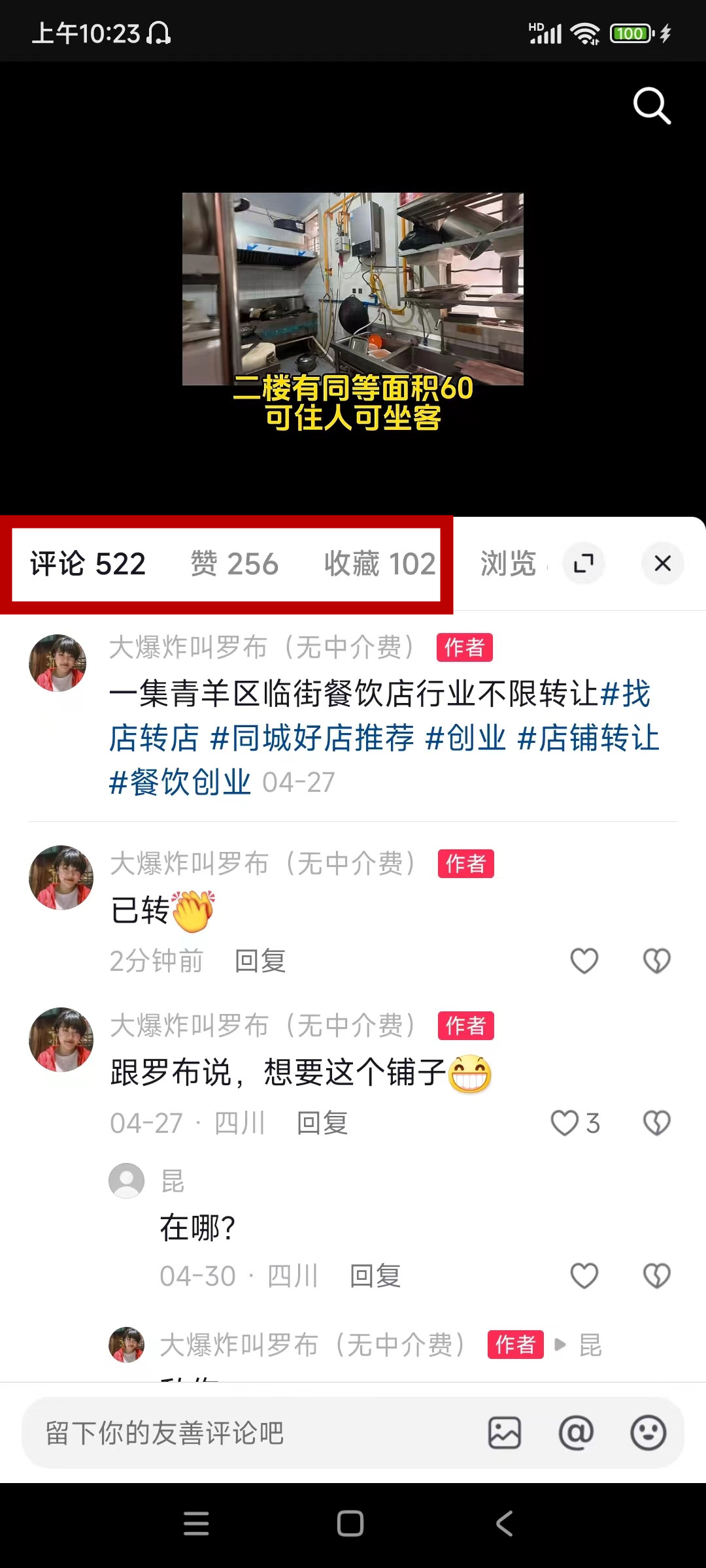Attach an image to the comment

click(505, 1433)
